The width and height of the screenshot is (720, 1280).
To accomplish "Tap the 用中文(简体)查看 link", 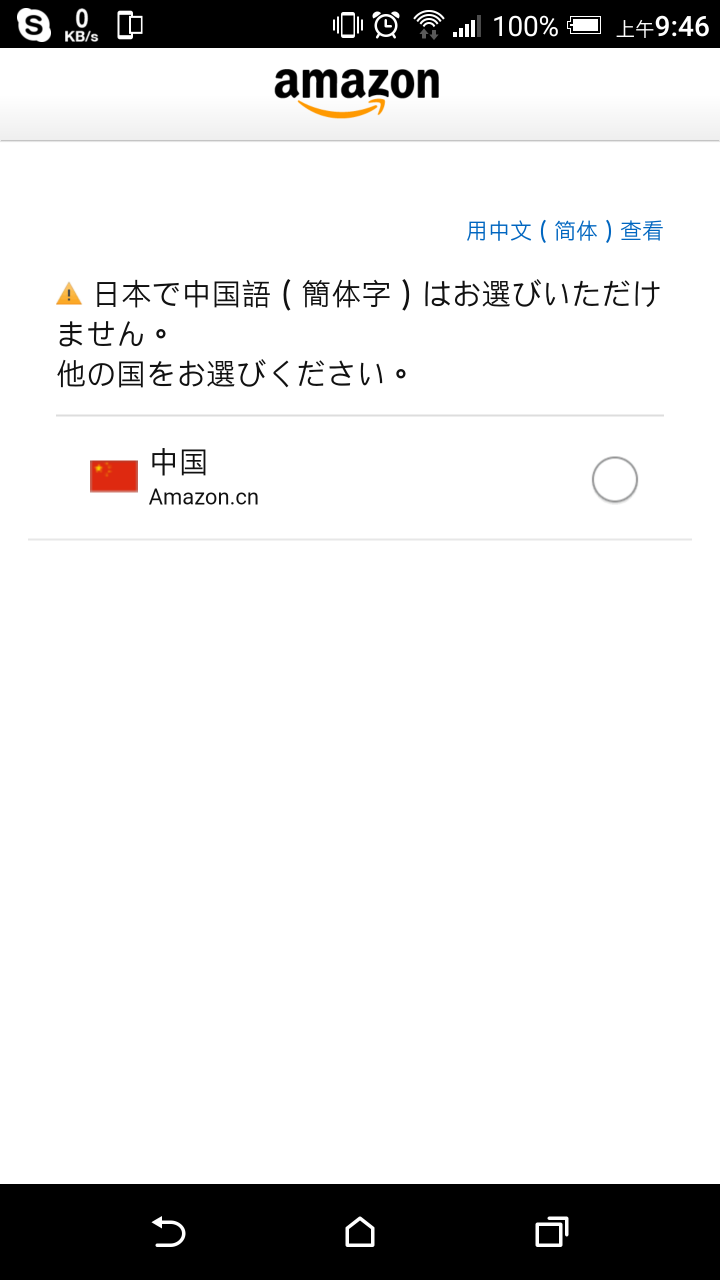I will 564,231.
